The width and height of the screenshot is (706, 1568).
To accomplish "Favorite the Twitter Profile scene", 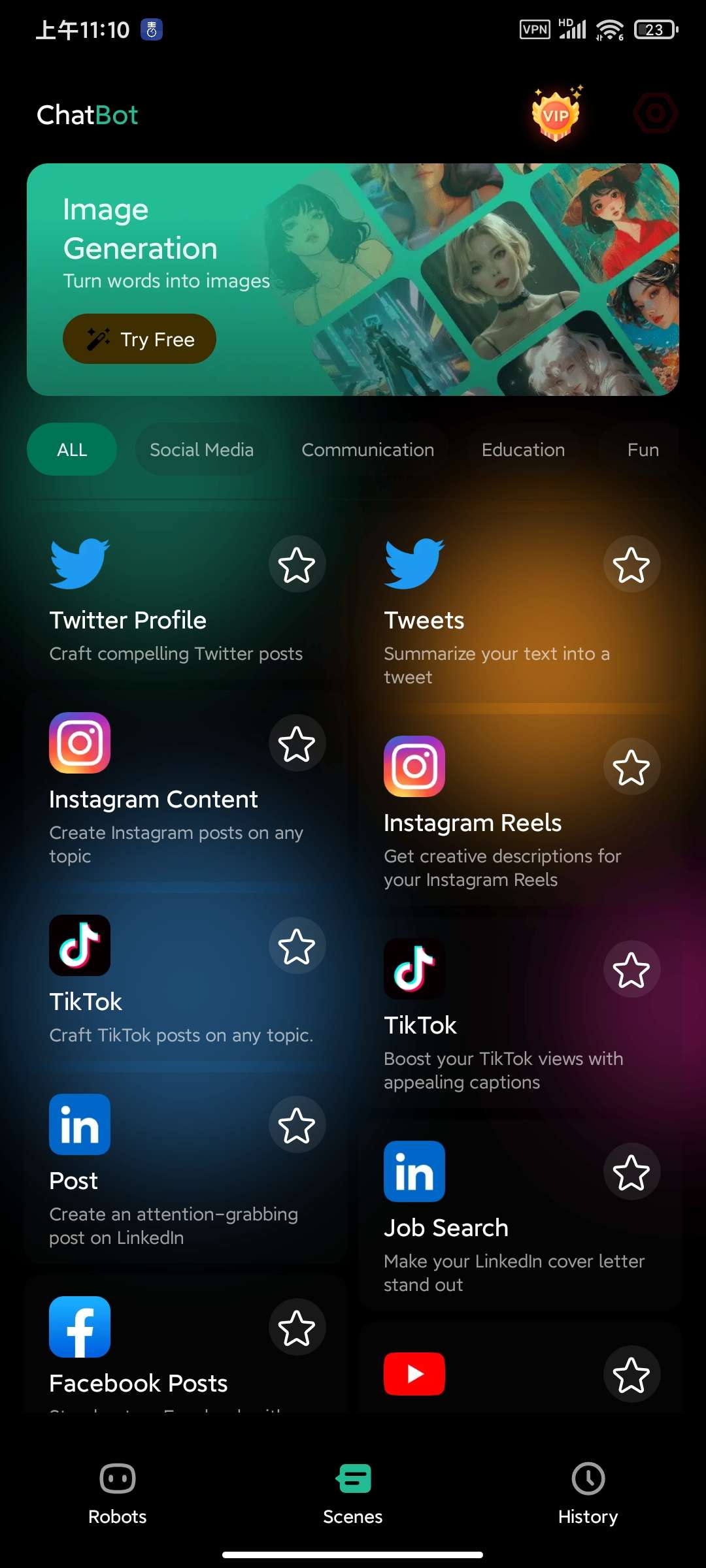I will coord(297,564).
